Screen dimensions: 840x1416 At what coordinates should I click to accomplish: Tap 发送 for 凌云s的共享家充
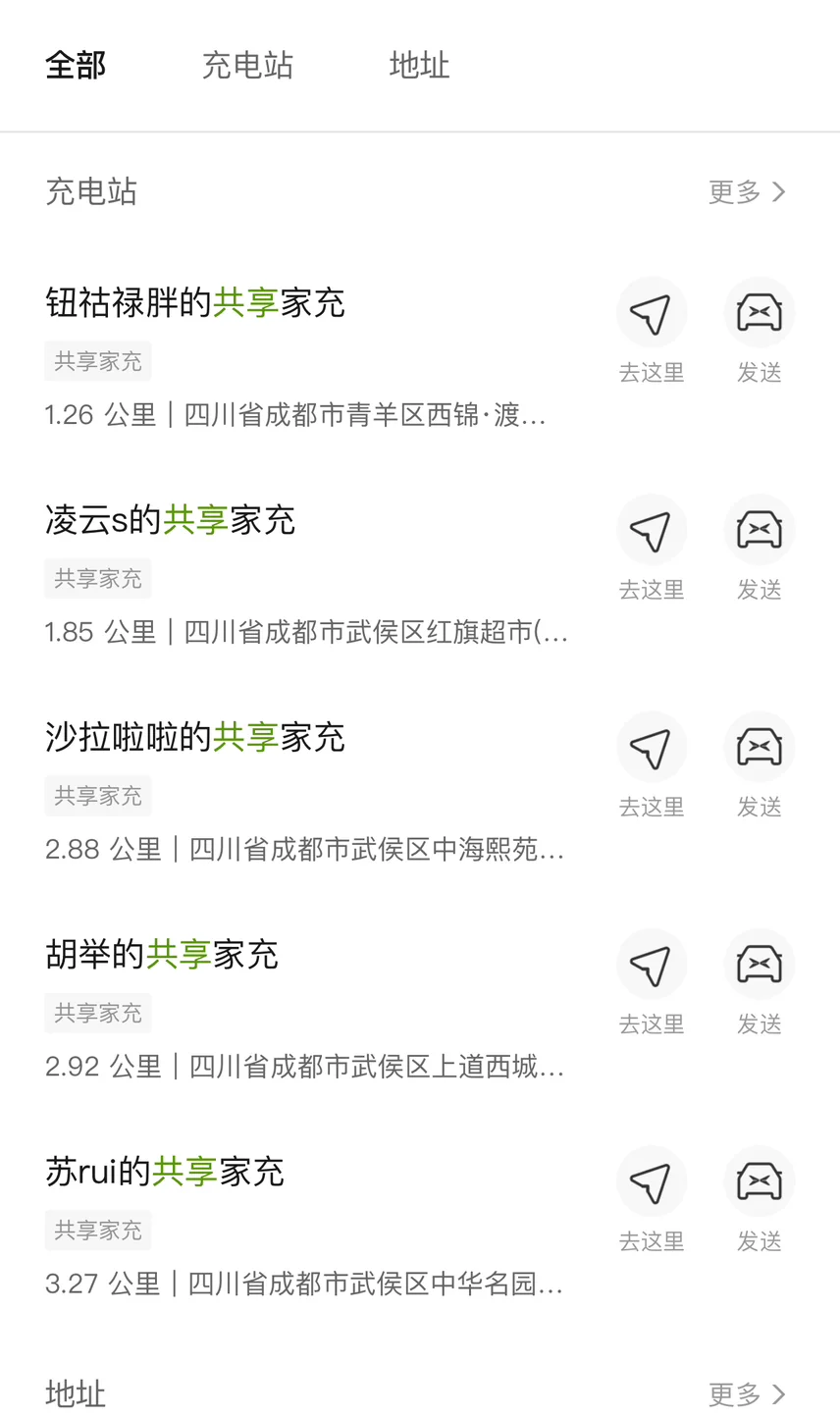pos(759,549)
